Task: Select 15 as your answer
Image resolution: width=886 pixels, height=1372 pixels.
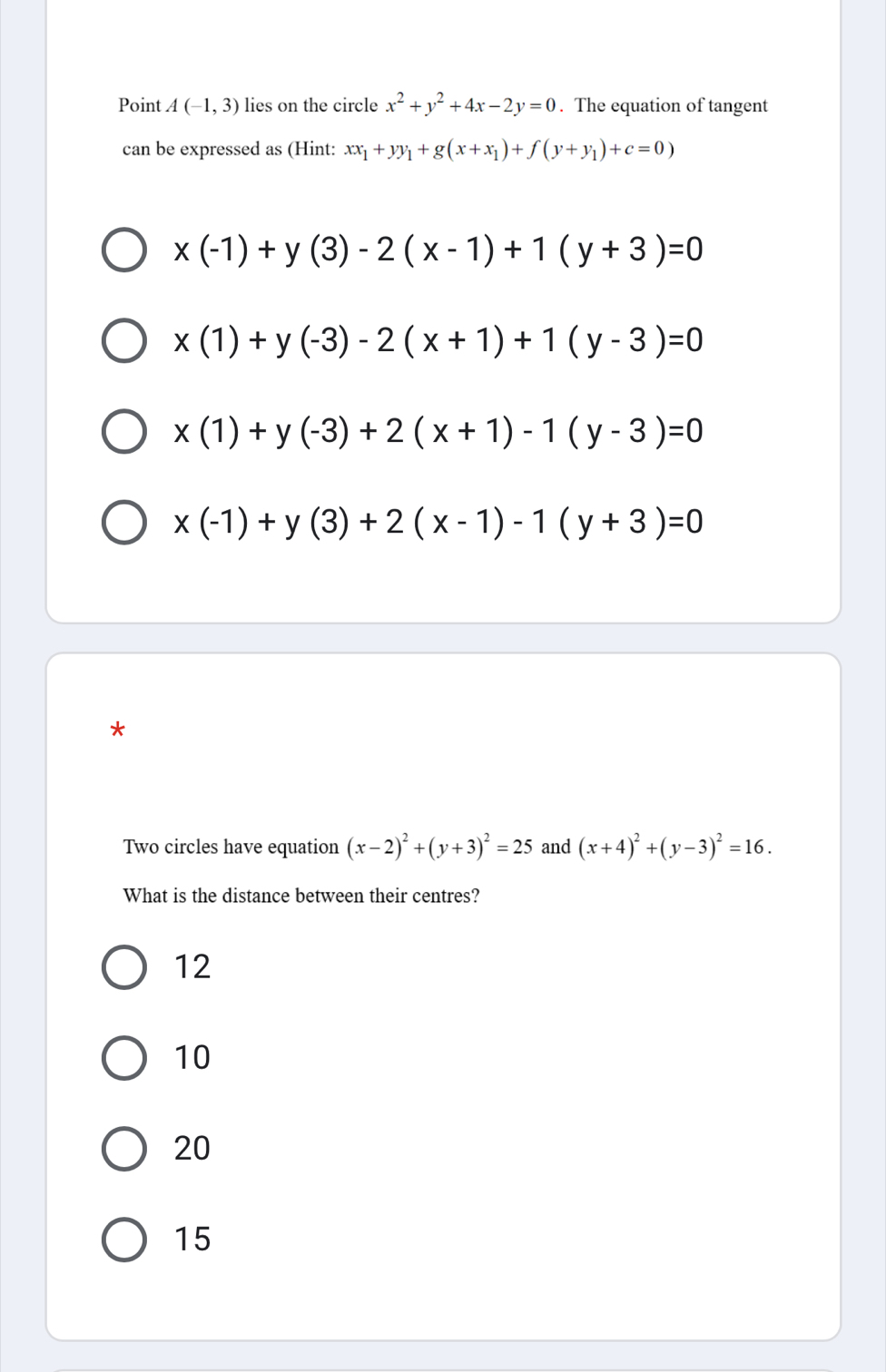Action: click(125, 1240)
